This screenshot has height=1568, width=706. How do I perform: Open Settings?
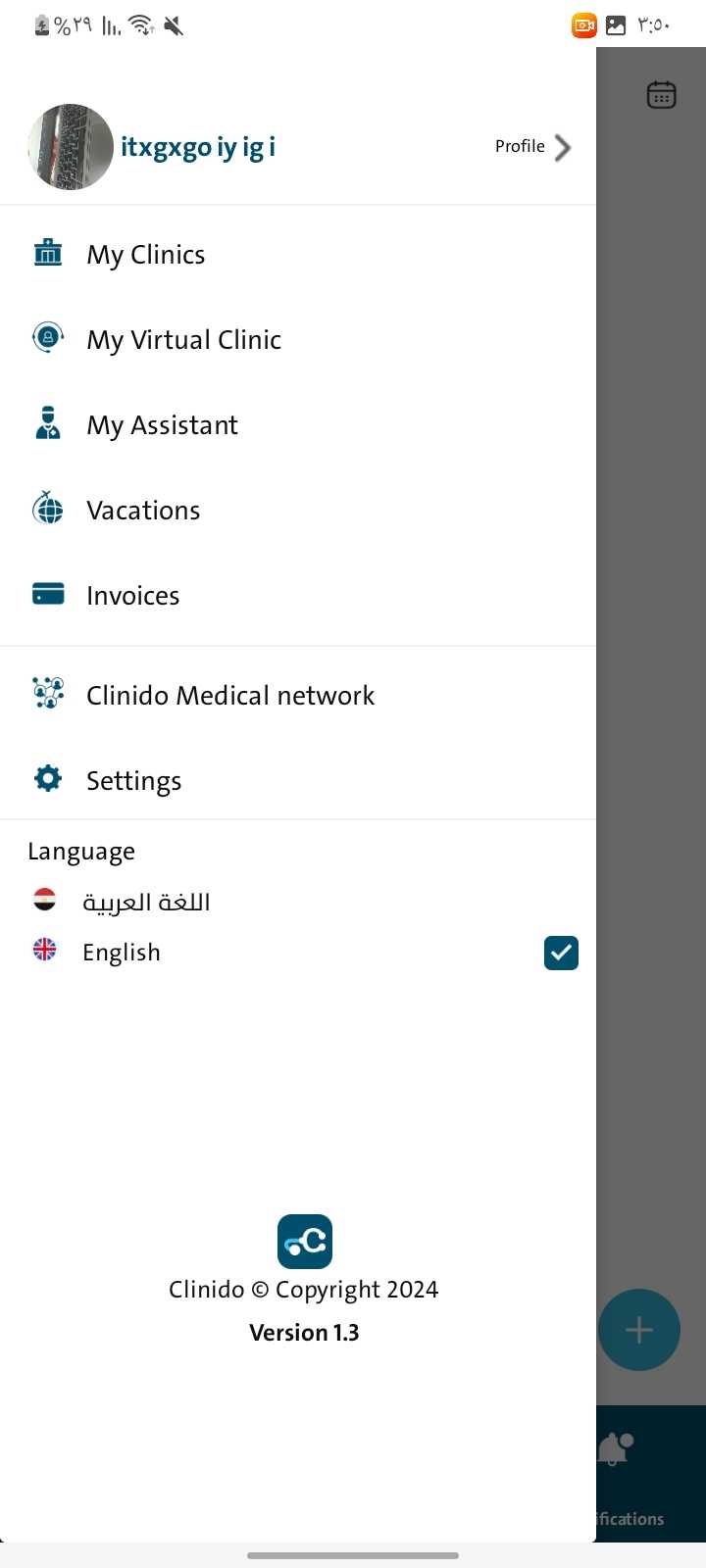click(x=133, y=781)
